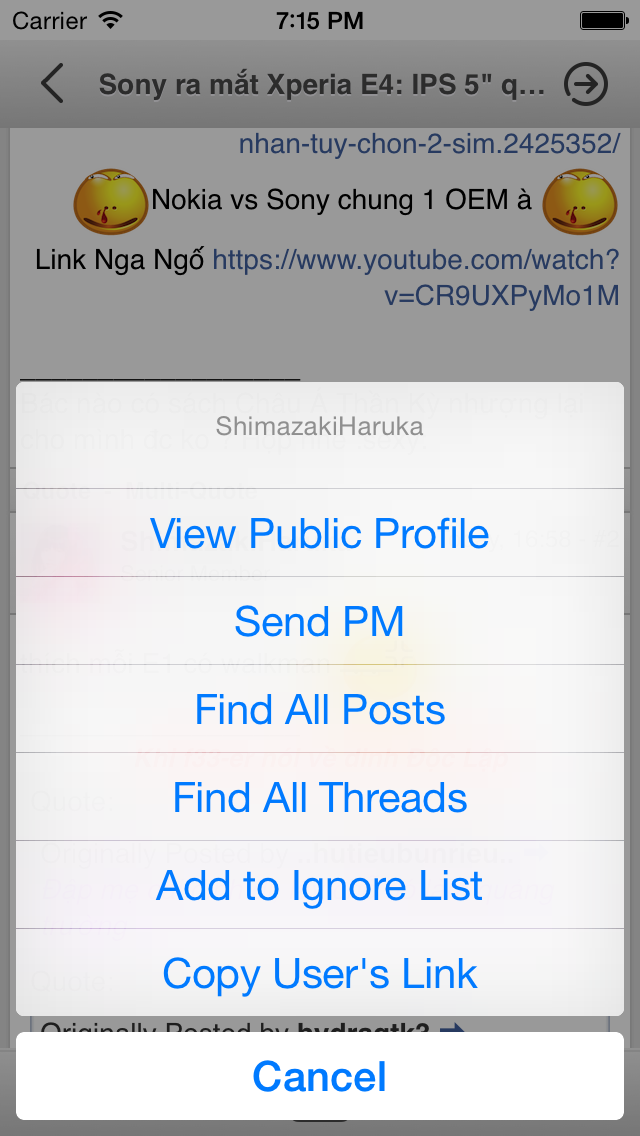Viewport: 640px width, 1136px height.
Task: Choose Find All Threads
Action: pyautogui.click(x=320, y=797)
